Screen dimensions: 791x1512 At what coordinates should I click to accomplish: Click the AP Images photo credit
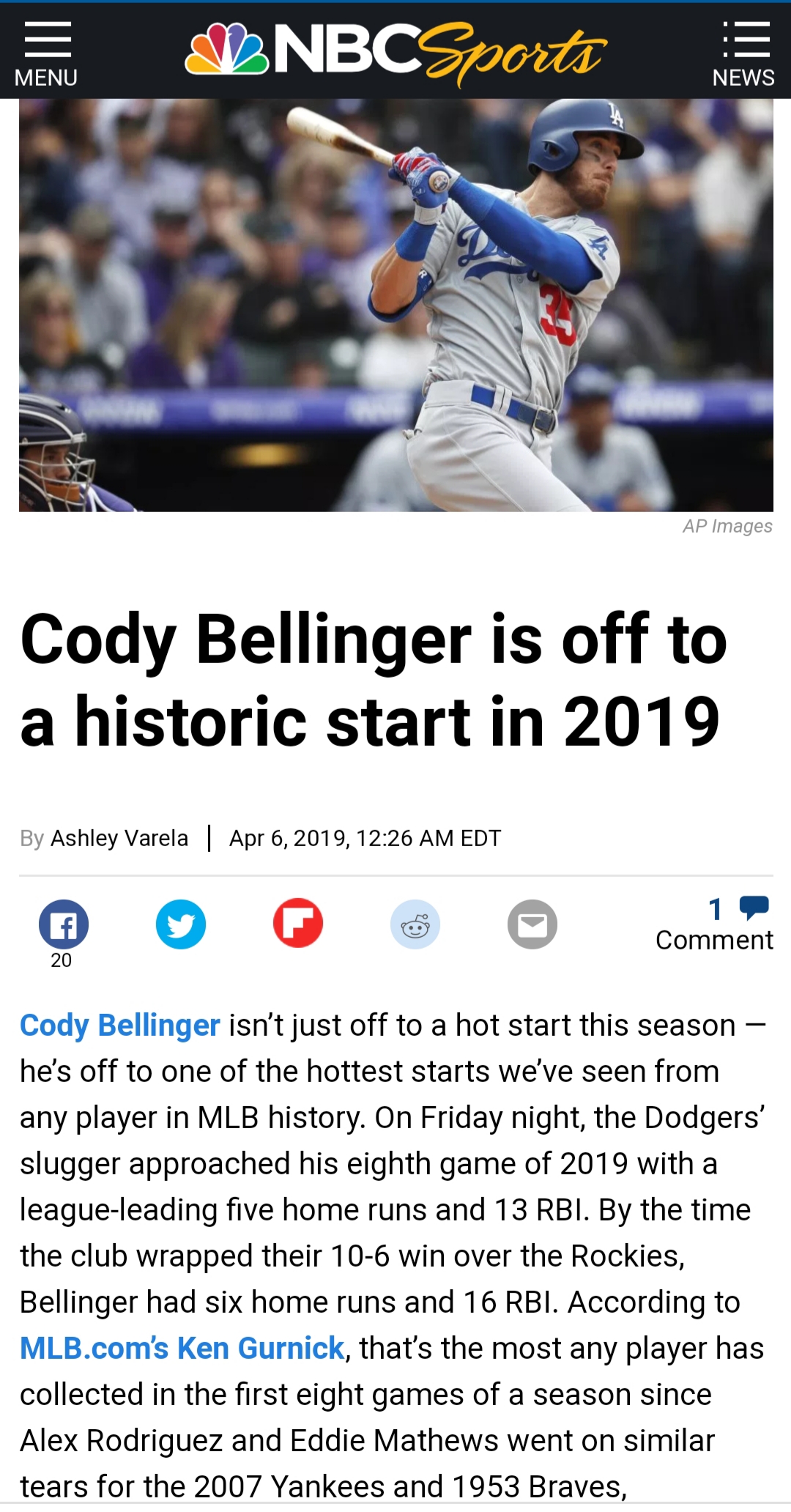point(726,525)
